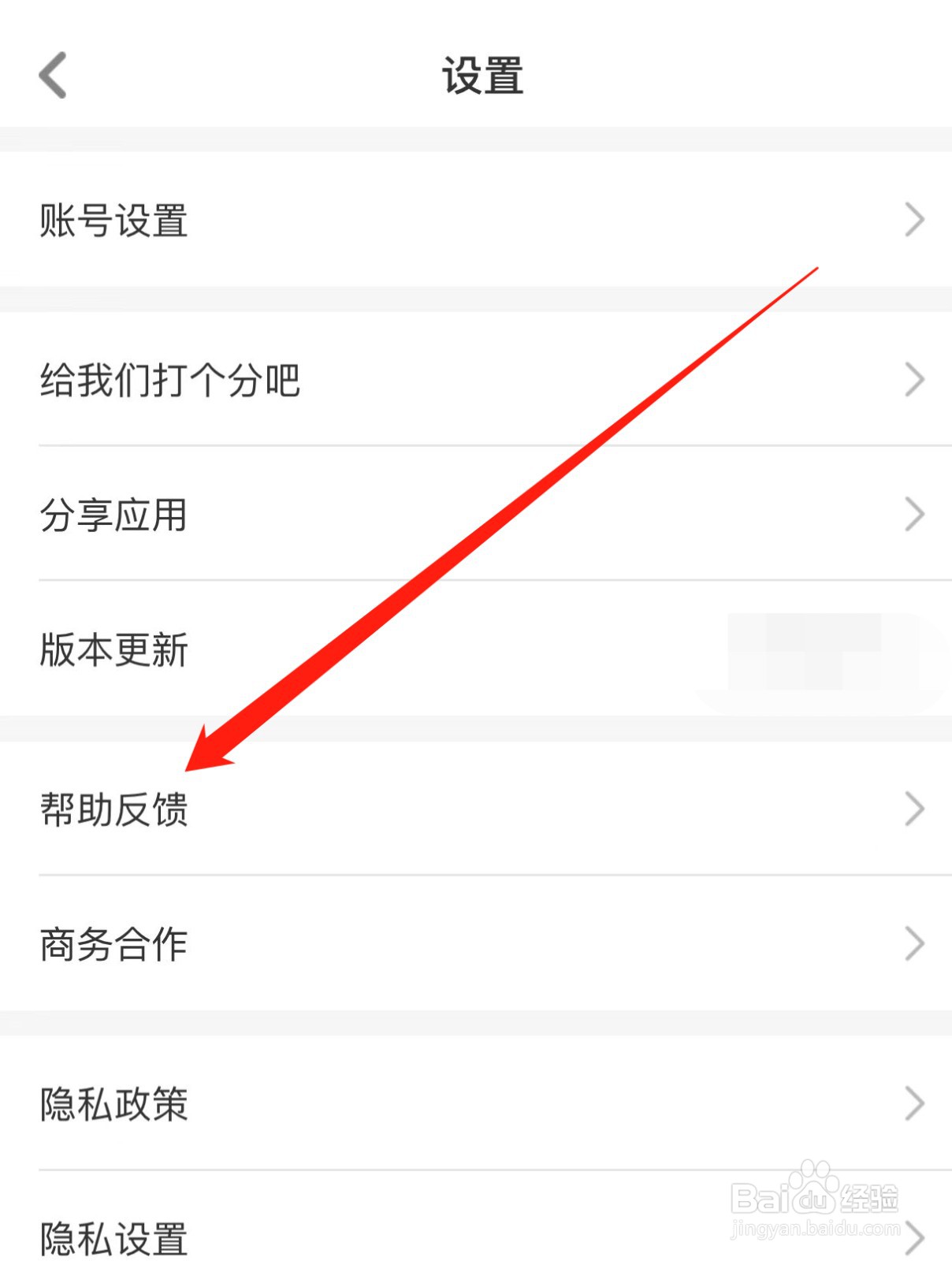
Task: Tap the 分享应用 chevron icon
Action: [x=913, y=514]
